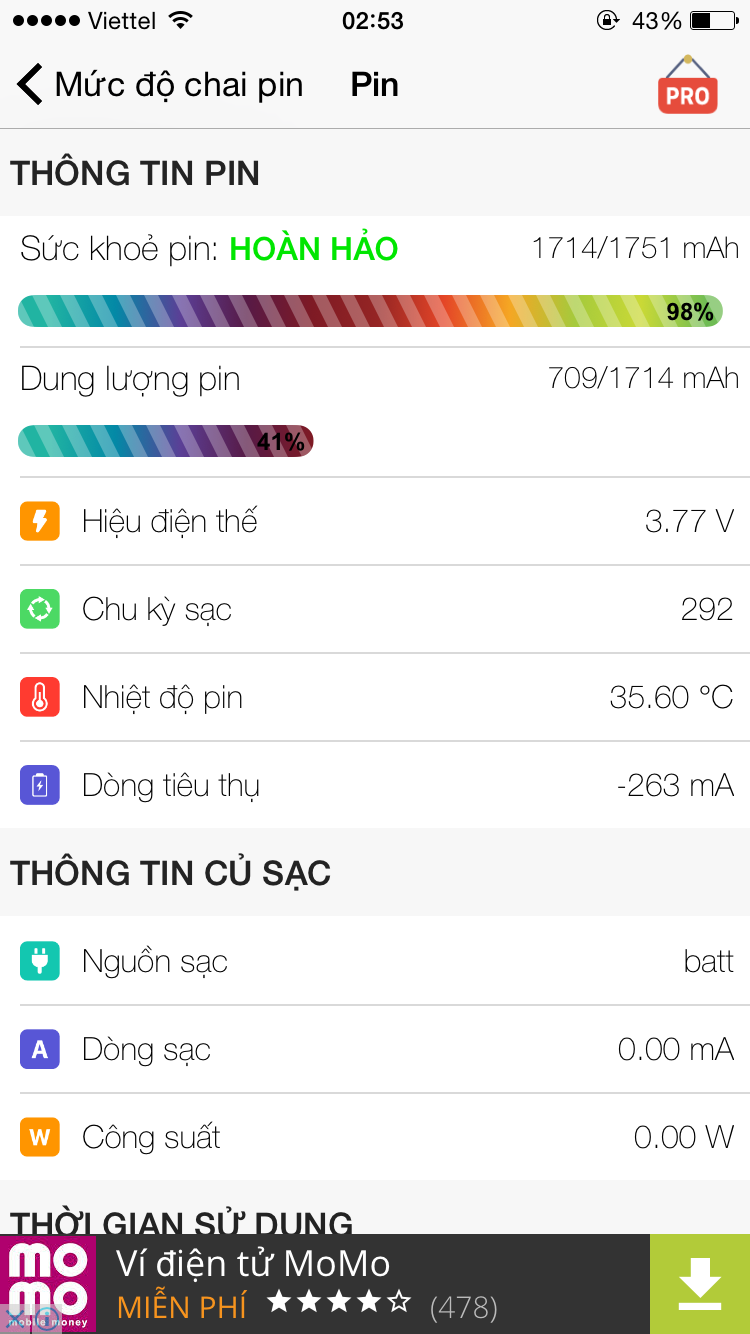Screen dimensions: 750x1334
Task: Download the Ví điện tử MoMo app
Action: pos(700,1284)
